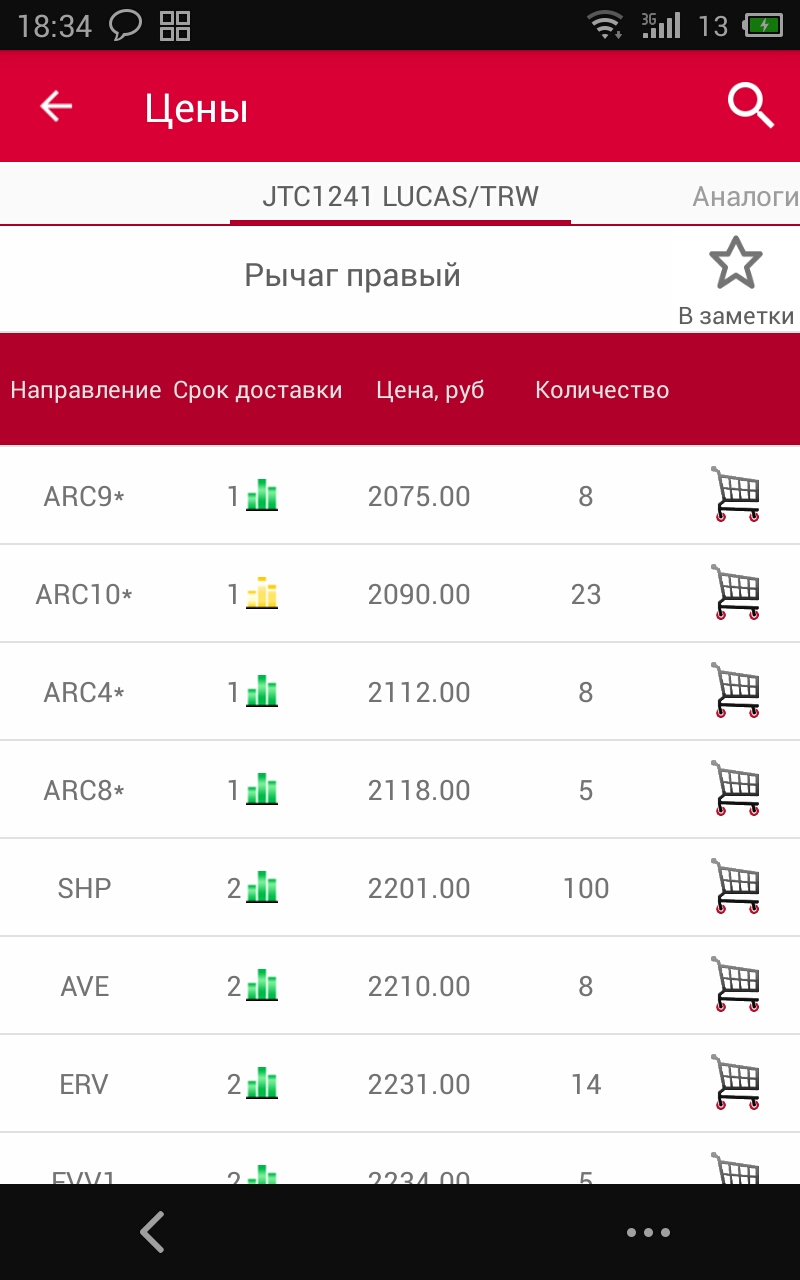The width and height of the screenshot is (800, 1280).
Task: Add the ARC10 offer to cart
Action: [737, 592]
